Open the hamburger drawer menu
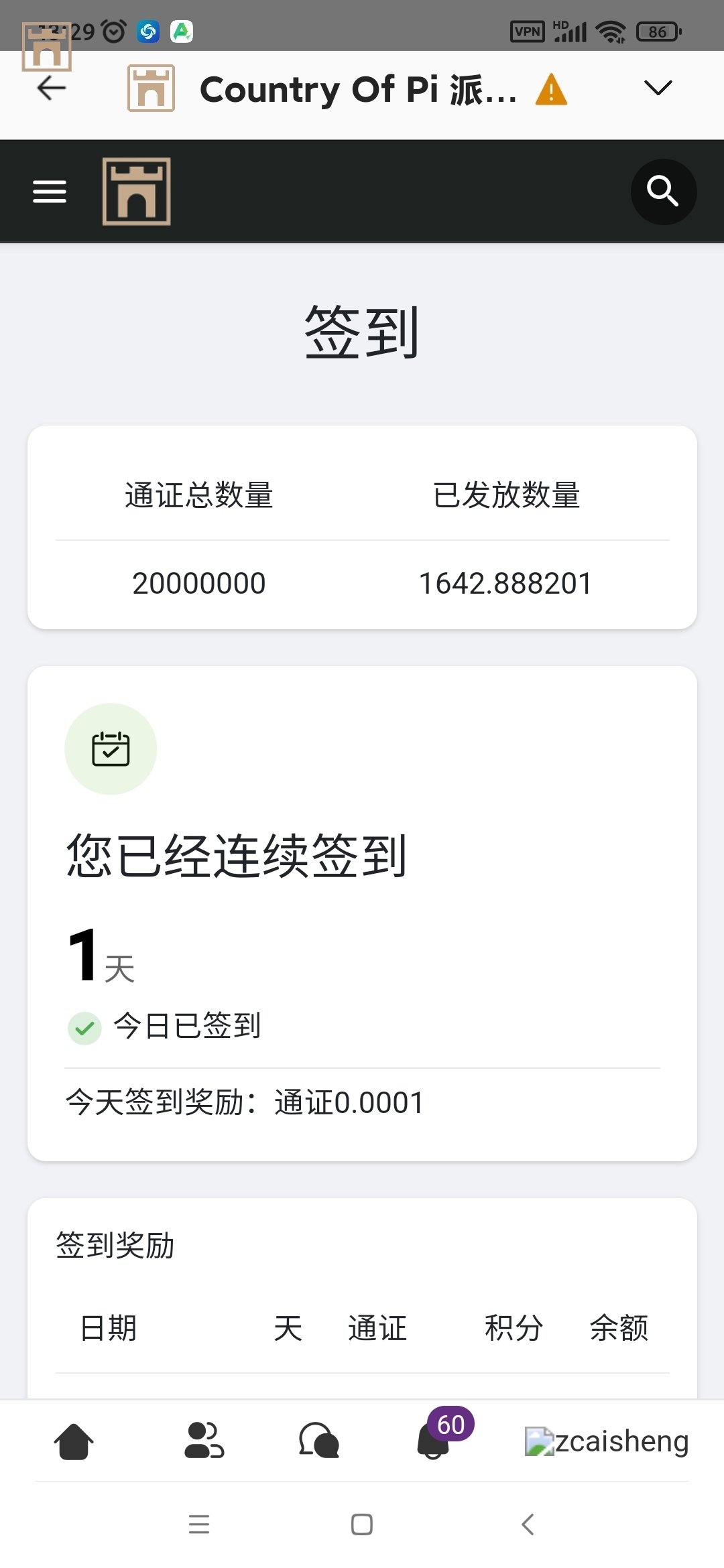Image resolution: width=724 pixels, height=1568 pixels. pos(50,192)
